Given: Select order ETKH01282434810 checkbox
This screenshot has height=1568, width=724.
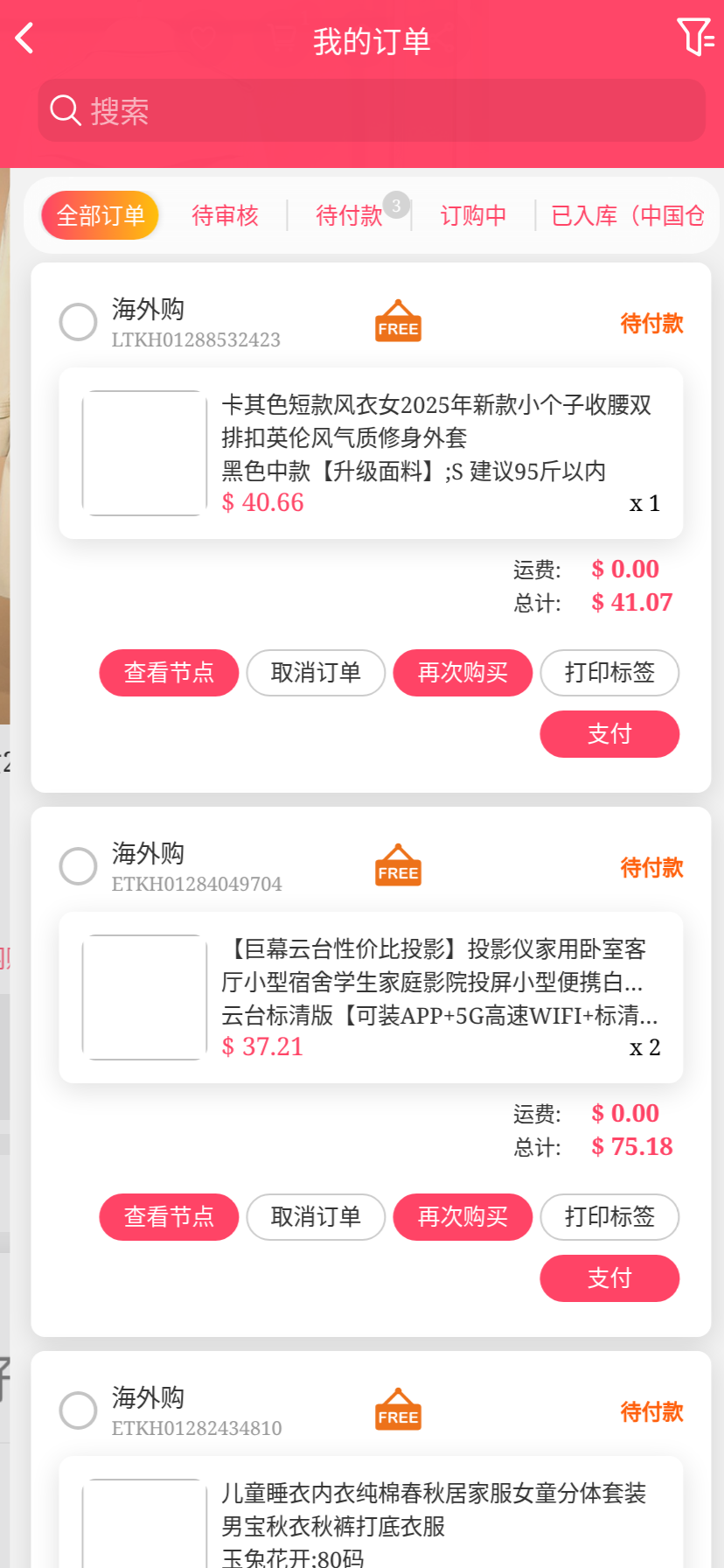Looking at the screenshot, I should (78, 1410).
